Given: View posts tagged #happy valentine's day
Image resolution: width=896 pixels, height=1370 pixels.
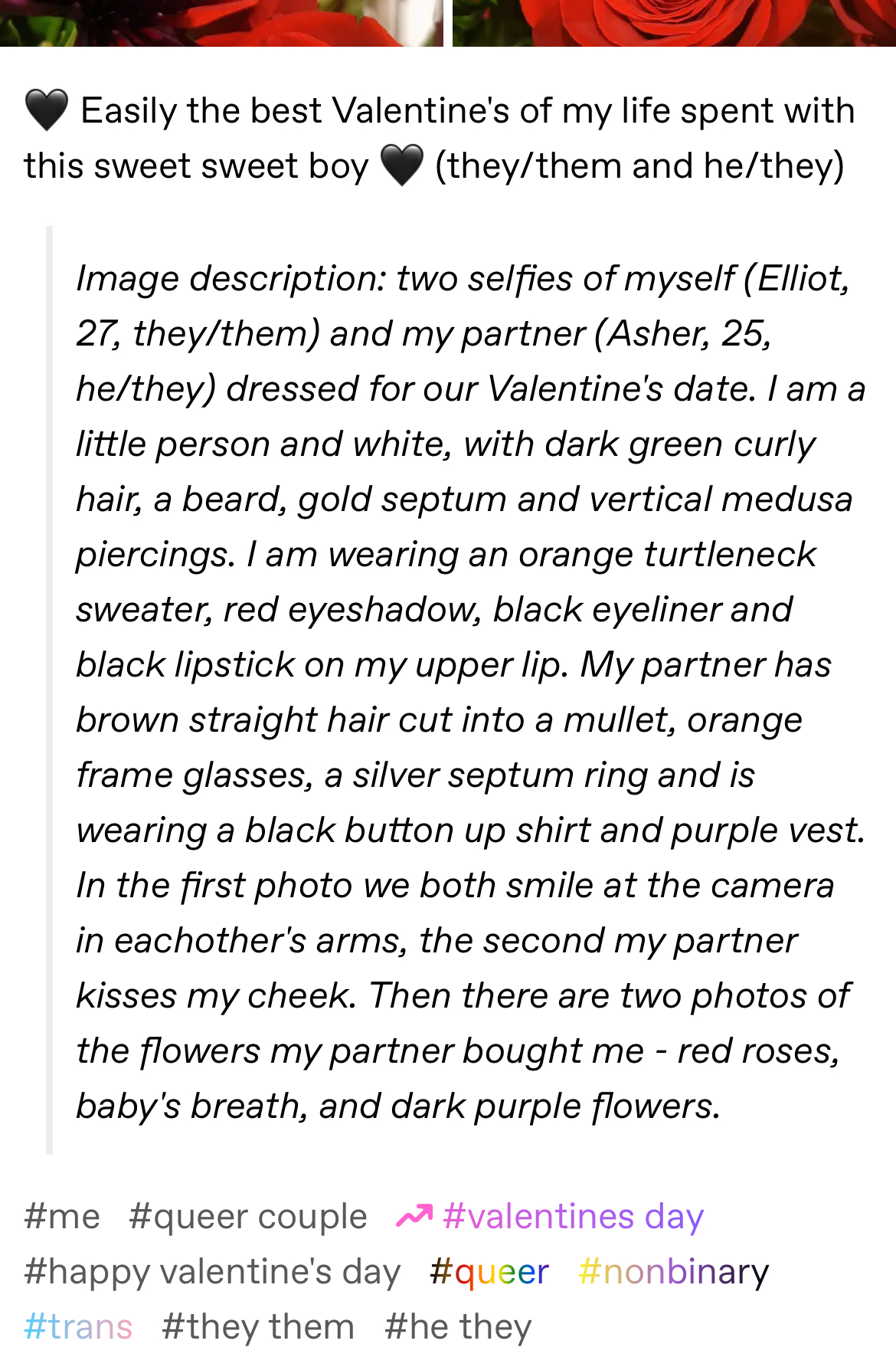Looking at the screenshot, I should tap(212, 1272).
